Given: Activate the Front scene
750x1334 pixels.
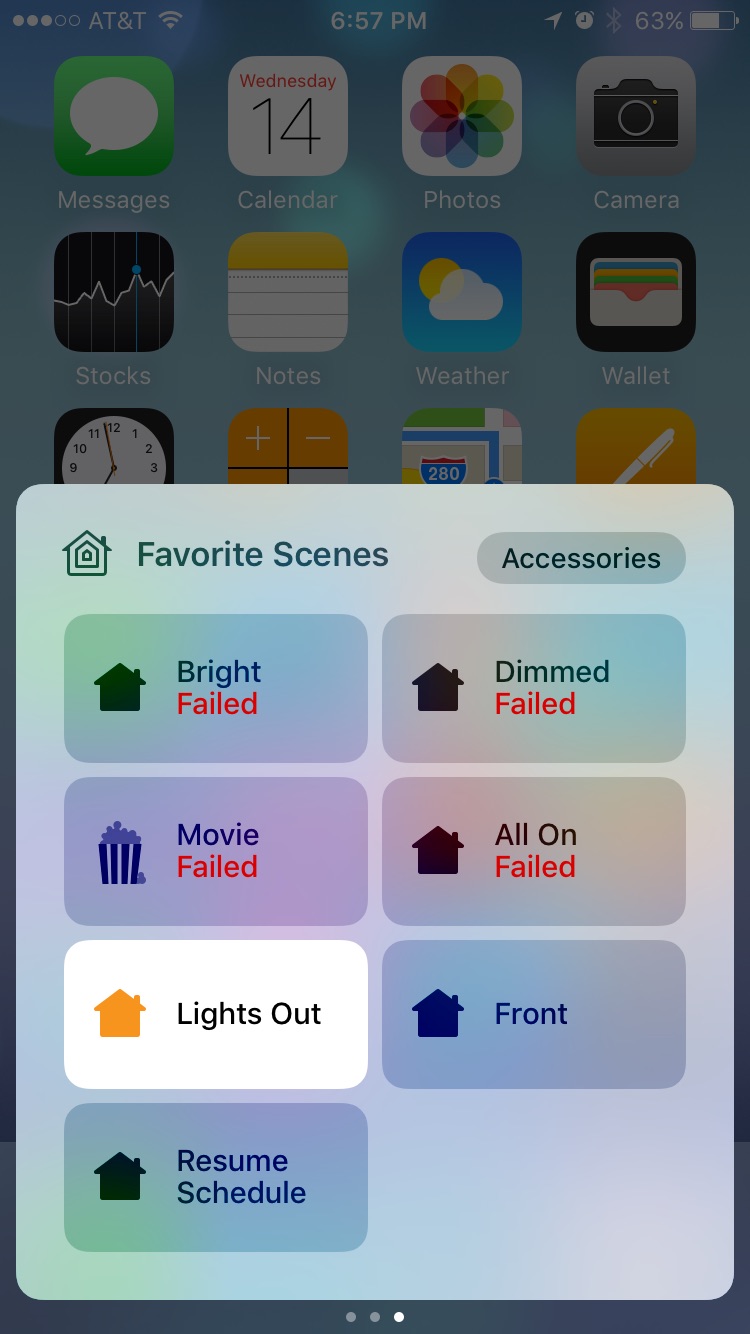Looking at the screenshot, I should (x=534, y=1014).
